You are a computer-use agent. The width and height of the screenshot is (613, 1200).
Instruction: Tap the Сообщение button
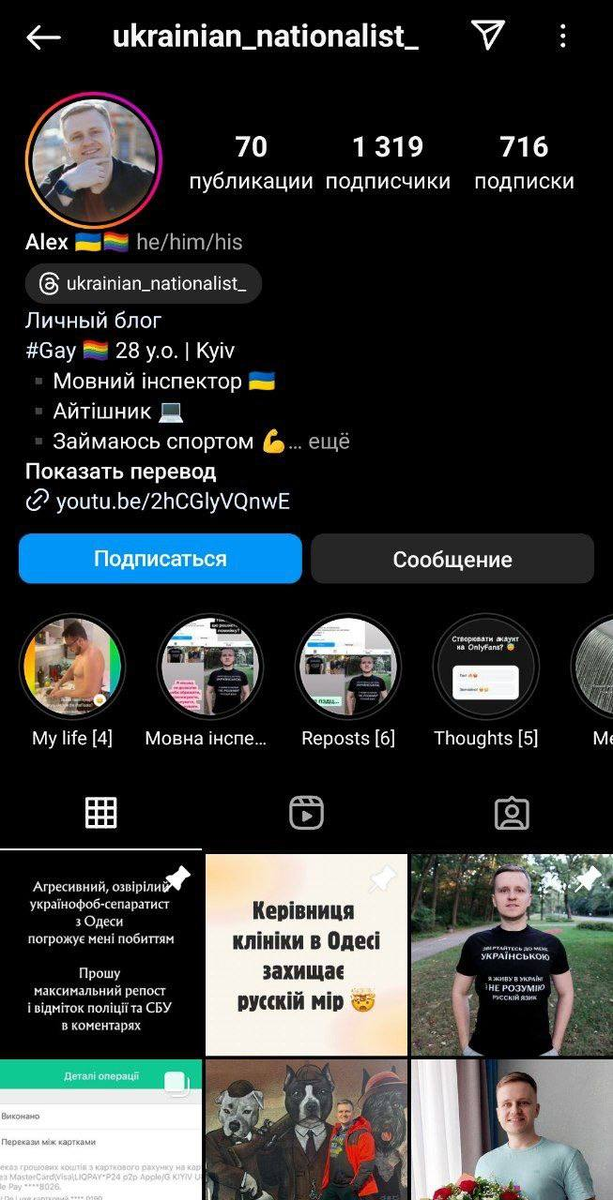(452, 559)
